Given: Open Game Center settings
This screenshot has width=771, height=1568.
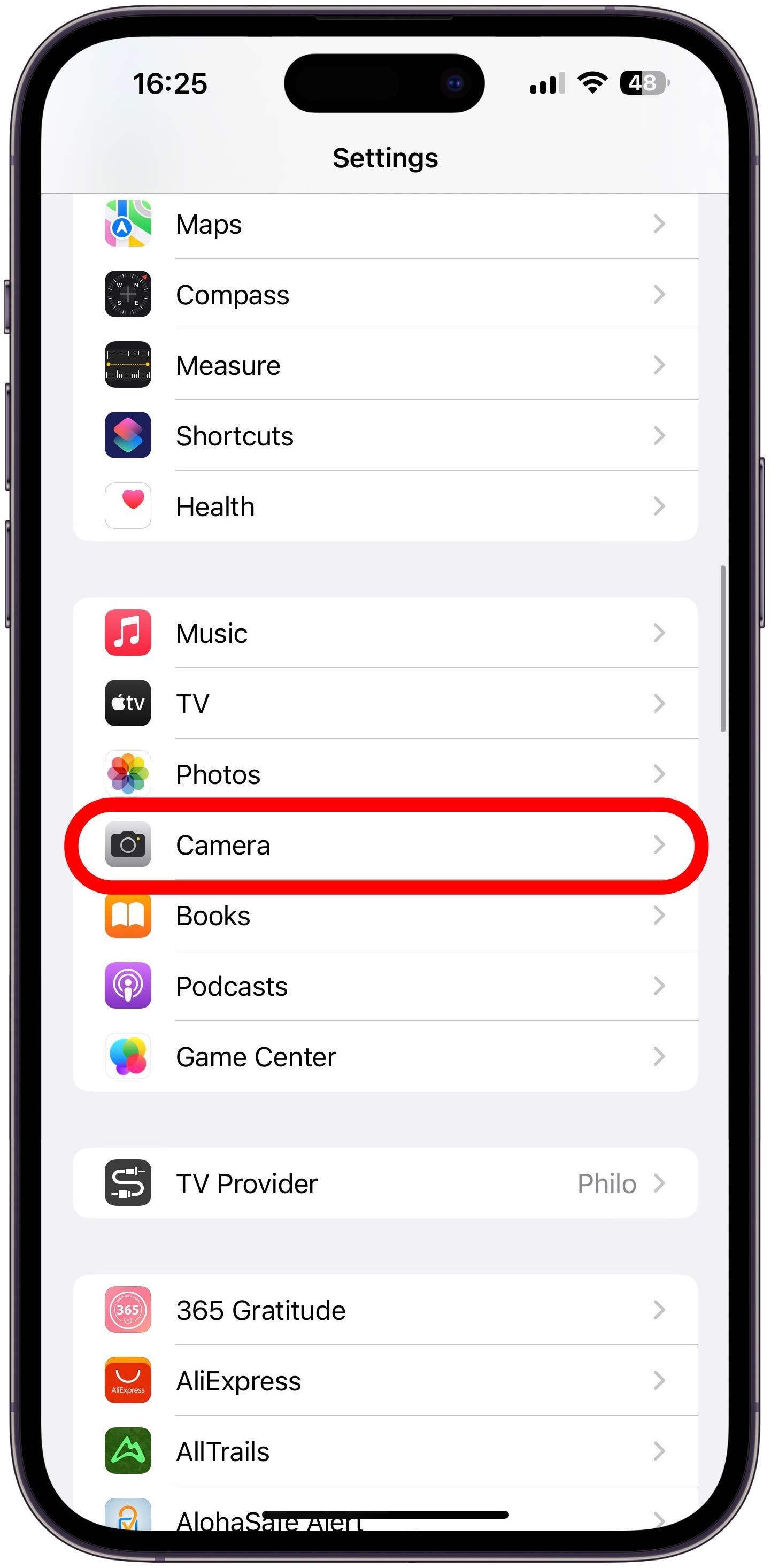Looking at the screenshot, I should (384, 1057).
